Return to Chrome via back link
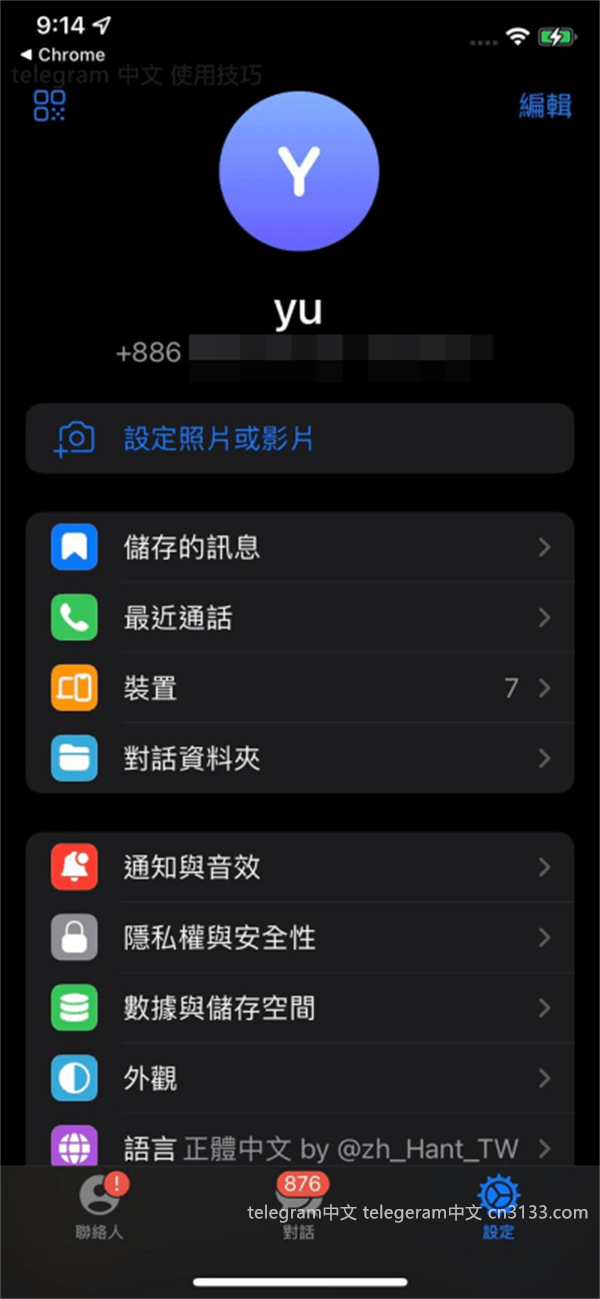Viewport: 600px width, 1299px height. [62, 55]
